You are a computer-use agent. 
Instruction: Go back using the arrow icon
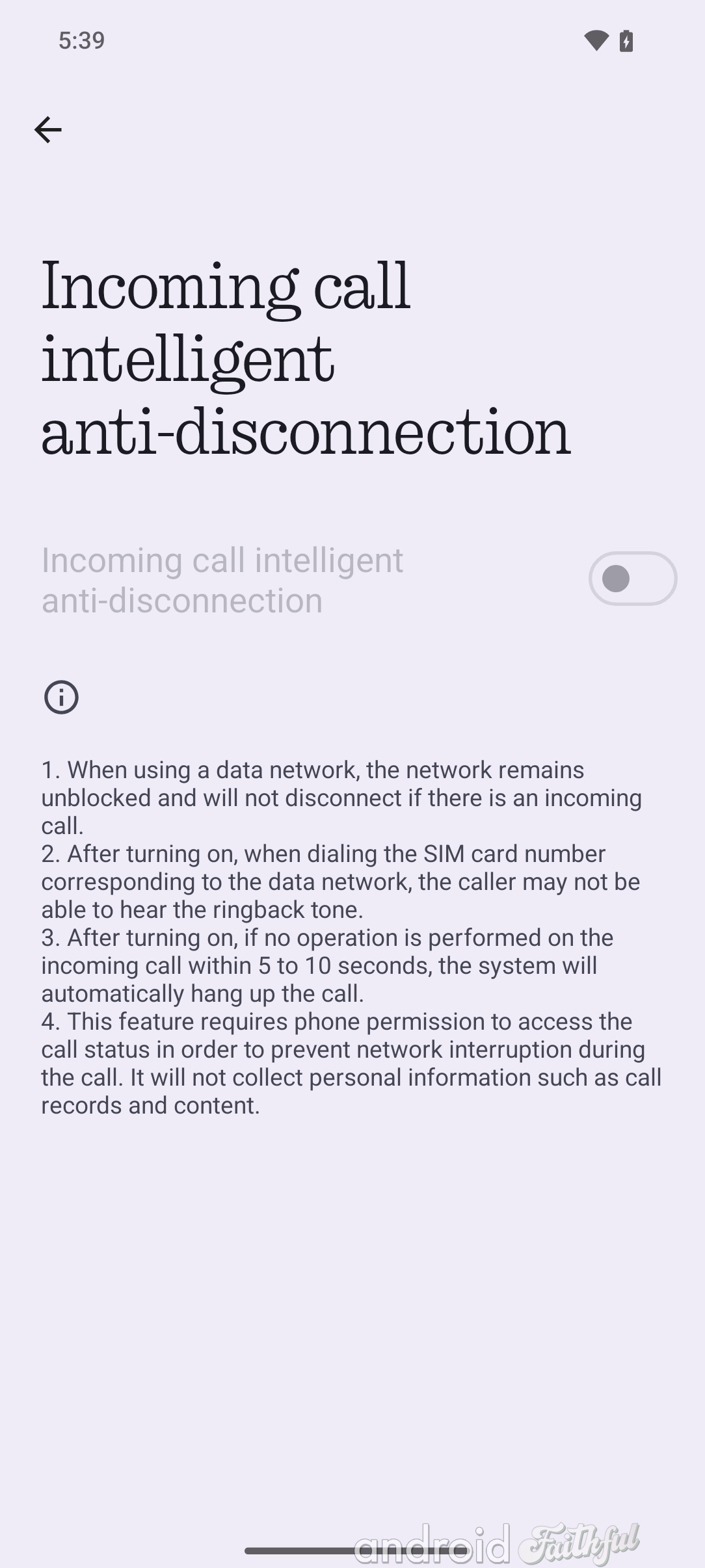[x=47, y=129]
